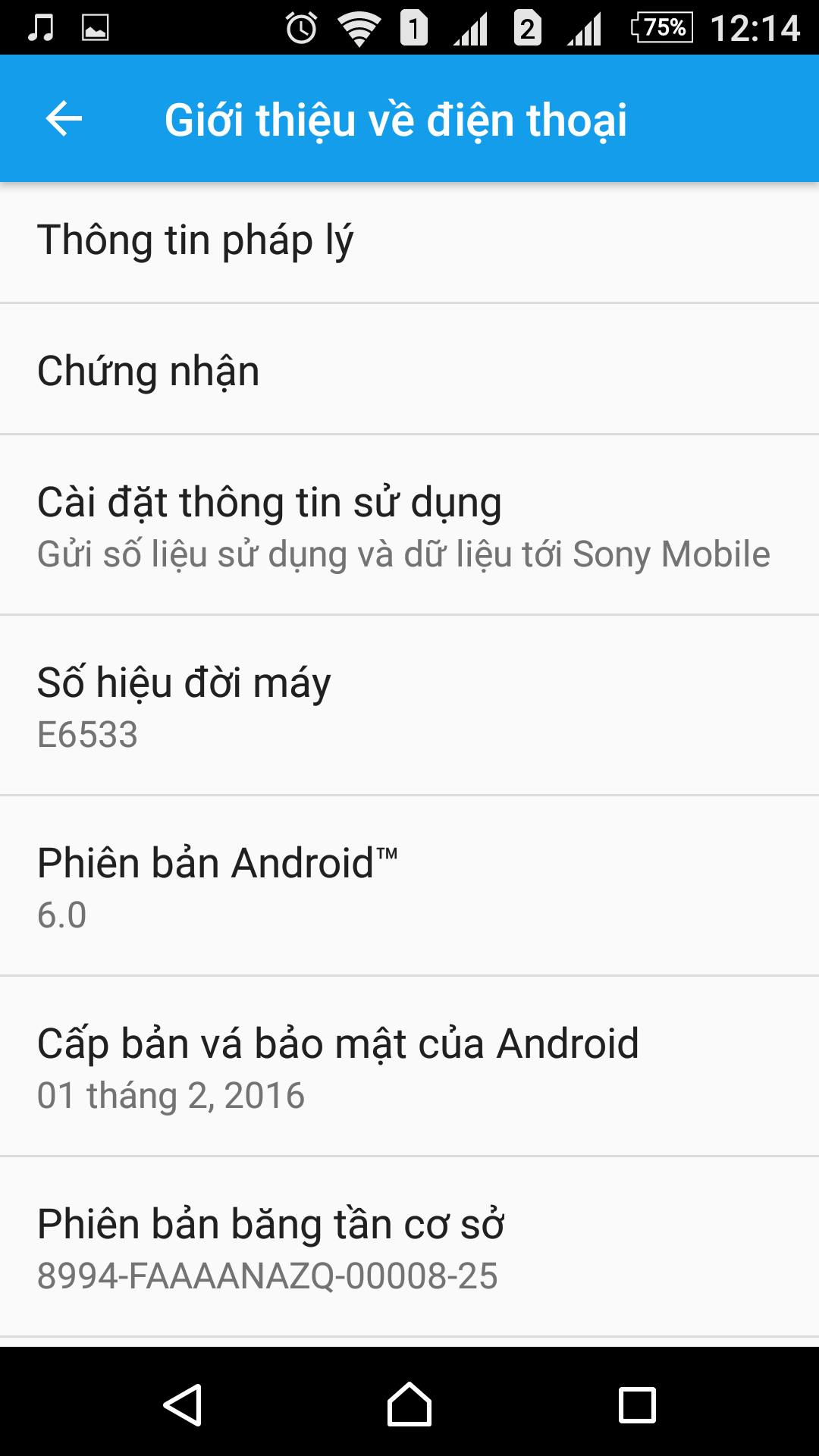The image size is (819, 1456).
Task: Open the Chứng nhận row
Action: click(409, 369)
